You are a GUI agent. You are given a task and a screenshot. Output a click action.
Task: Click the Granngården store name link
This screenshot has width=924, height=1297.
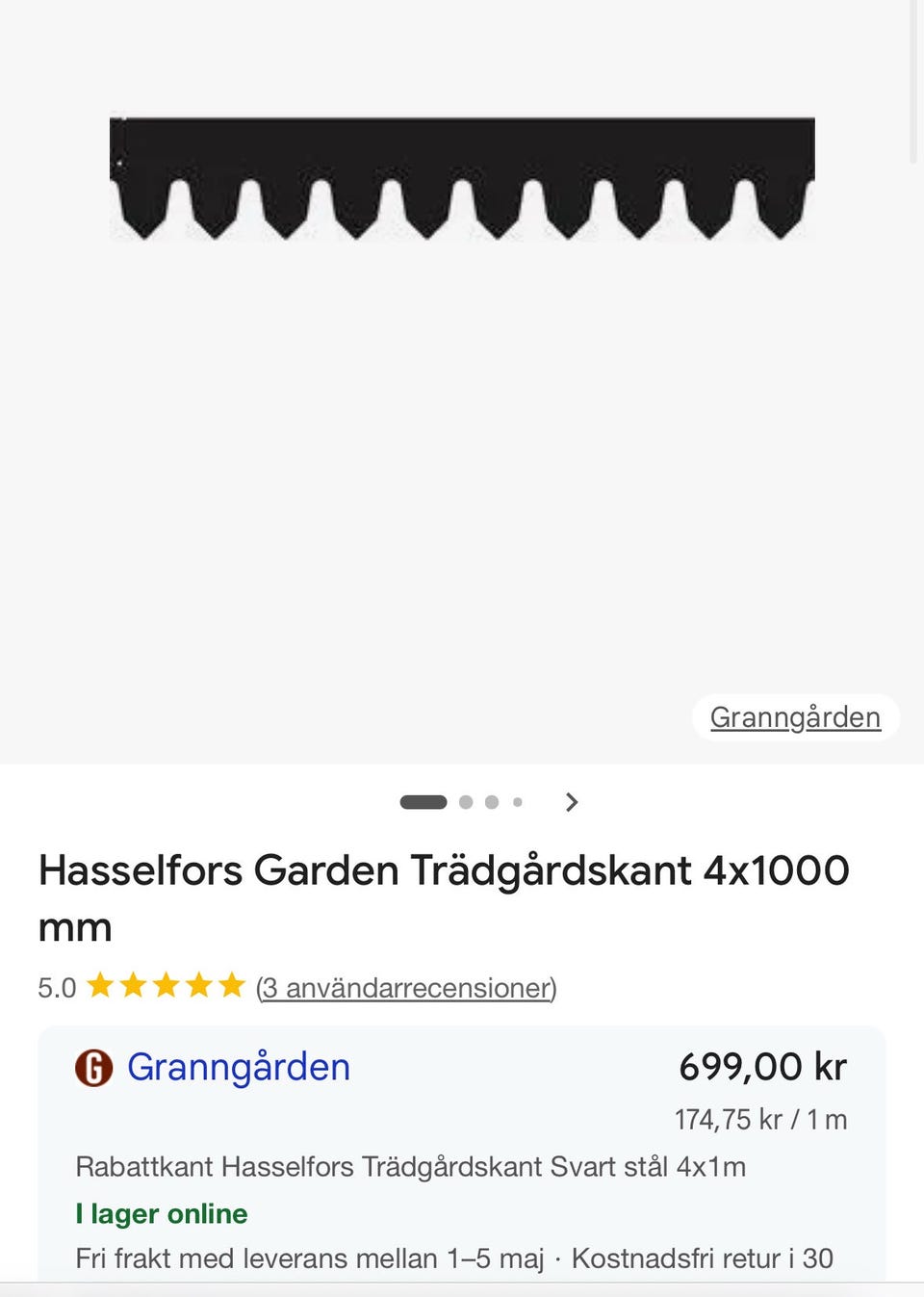click(x=237, y=1067)
